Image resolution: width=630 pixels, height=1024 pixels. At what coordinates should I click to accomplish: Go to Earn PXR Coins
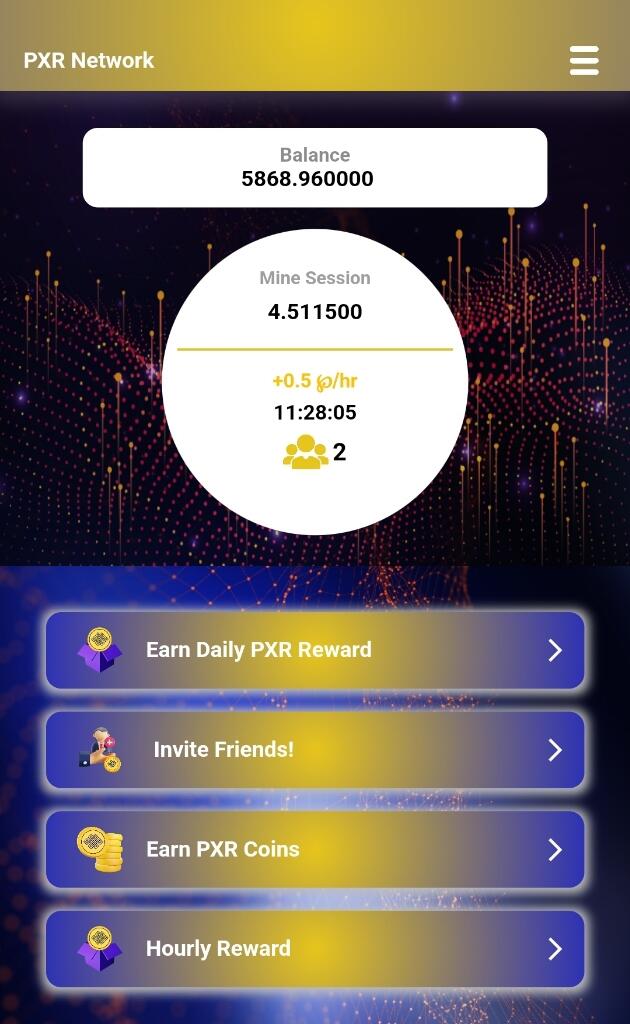click(x=315, y=849)
